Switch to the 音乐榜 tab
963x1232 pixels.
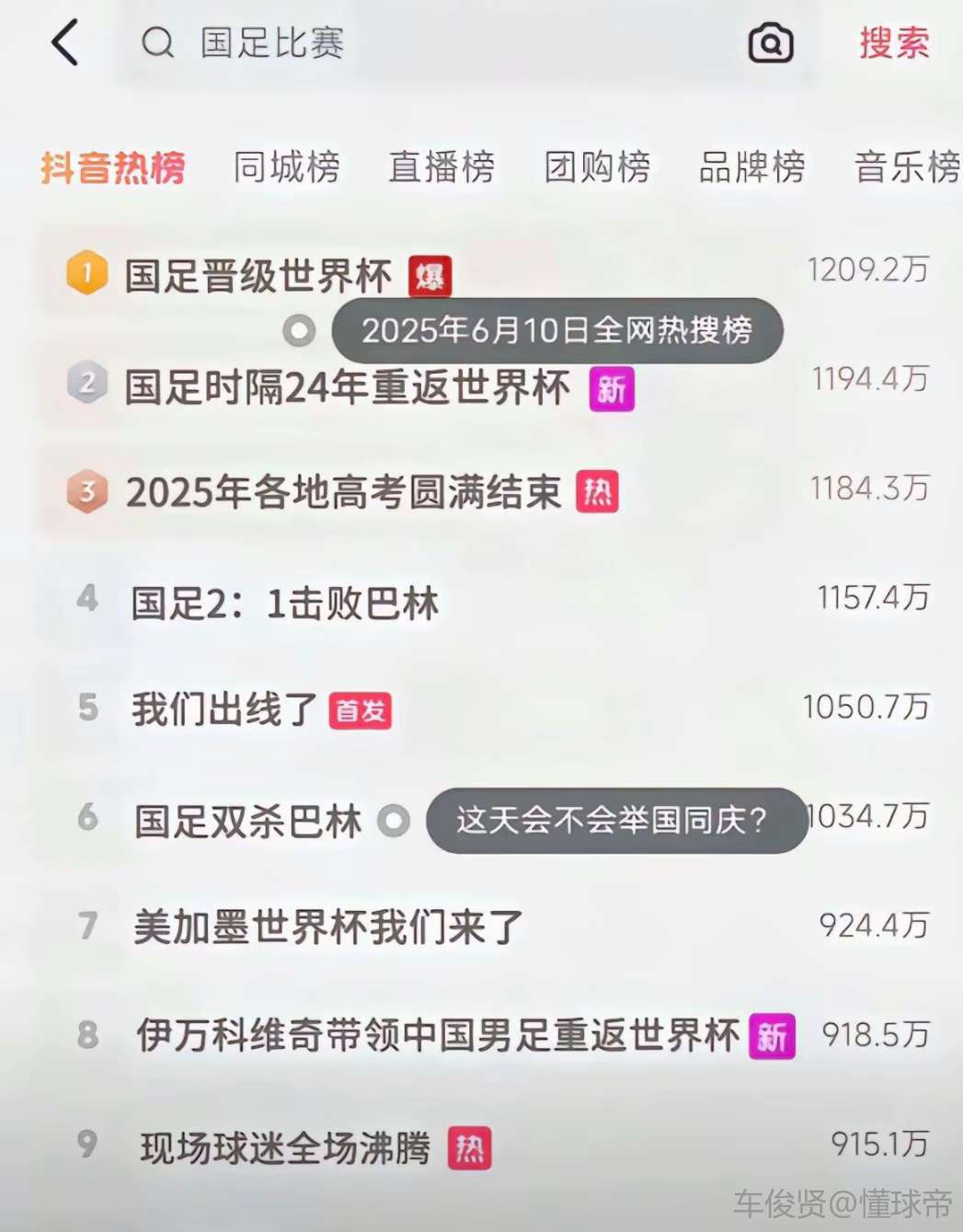pos(906,167)
